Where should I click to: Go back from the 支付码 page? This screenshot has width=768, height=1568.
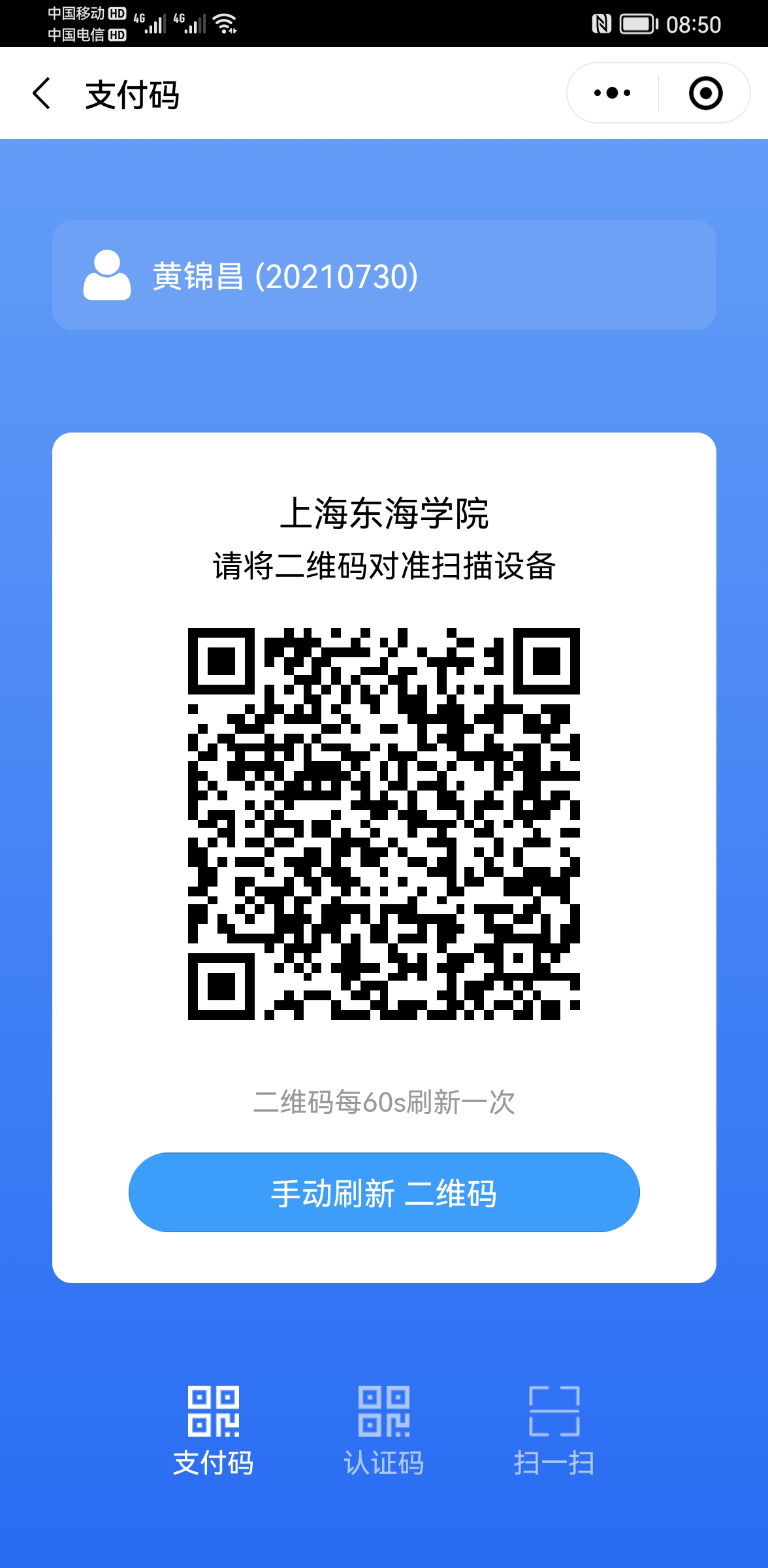click(42, 93)
